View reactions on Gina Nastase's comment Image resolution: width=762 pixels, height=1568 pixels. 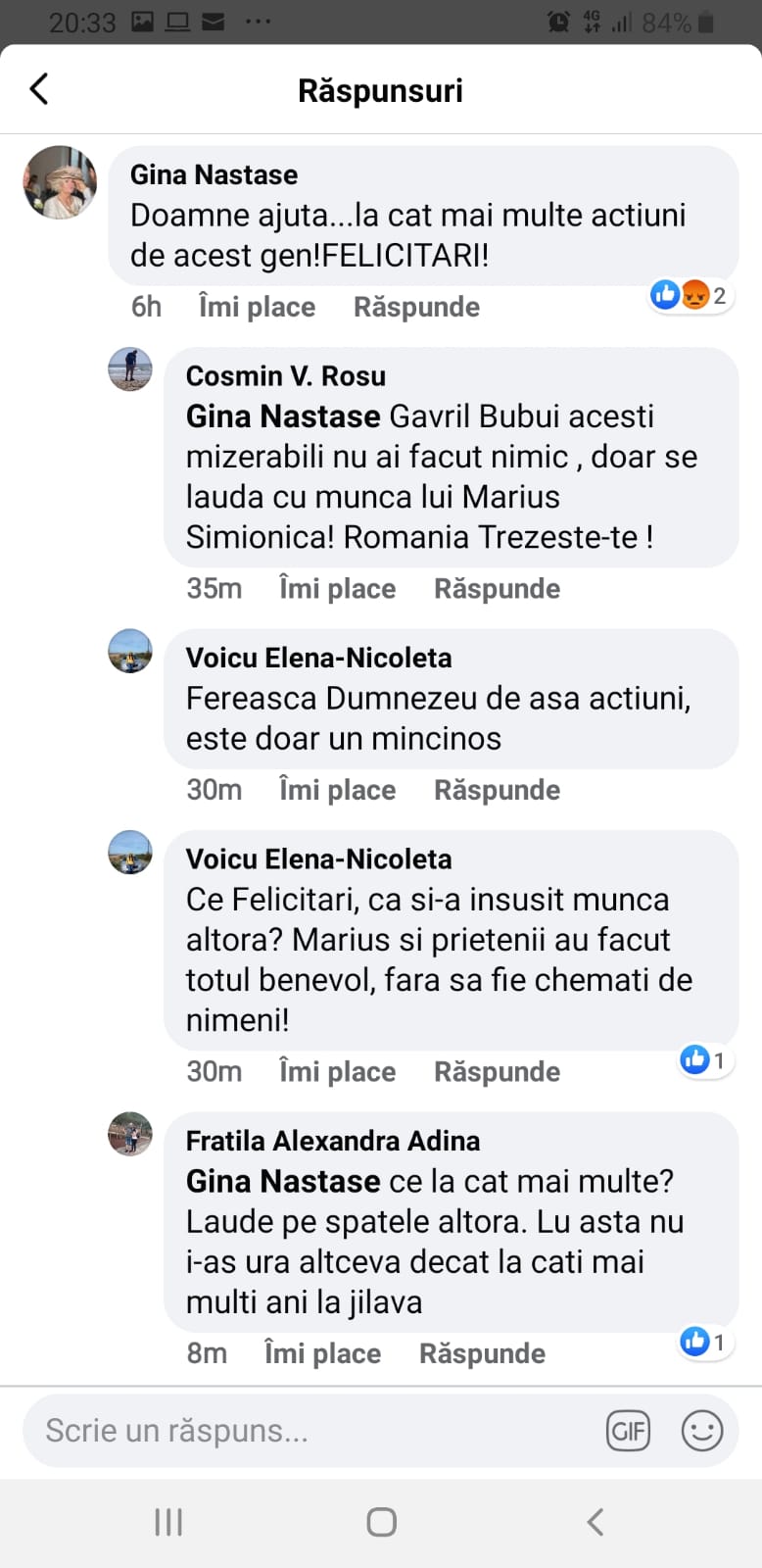(x=691, y=295)
